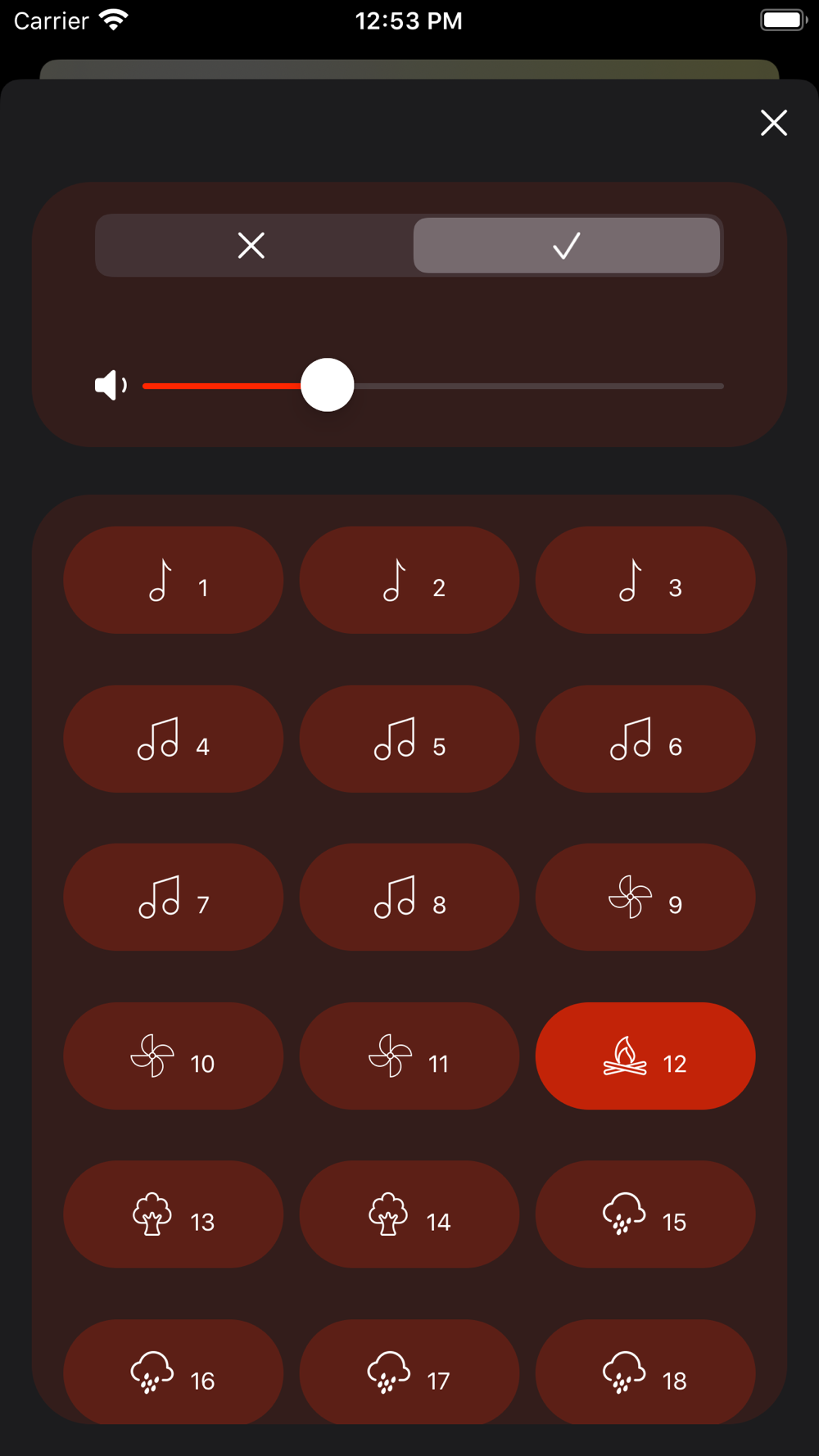Tap the volume slider track

tap(432, 386)
